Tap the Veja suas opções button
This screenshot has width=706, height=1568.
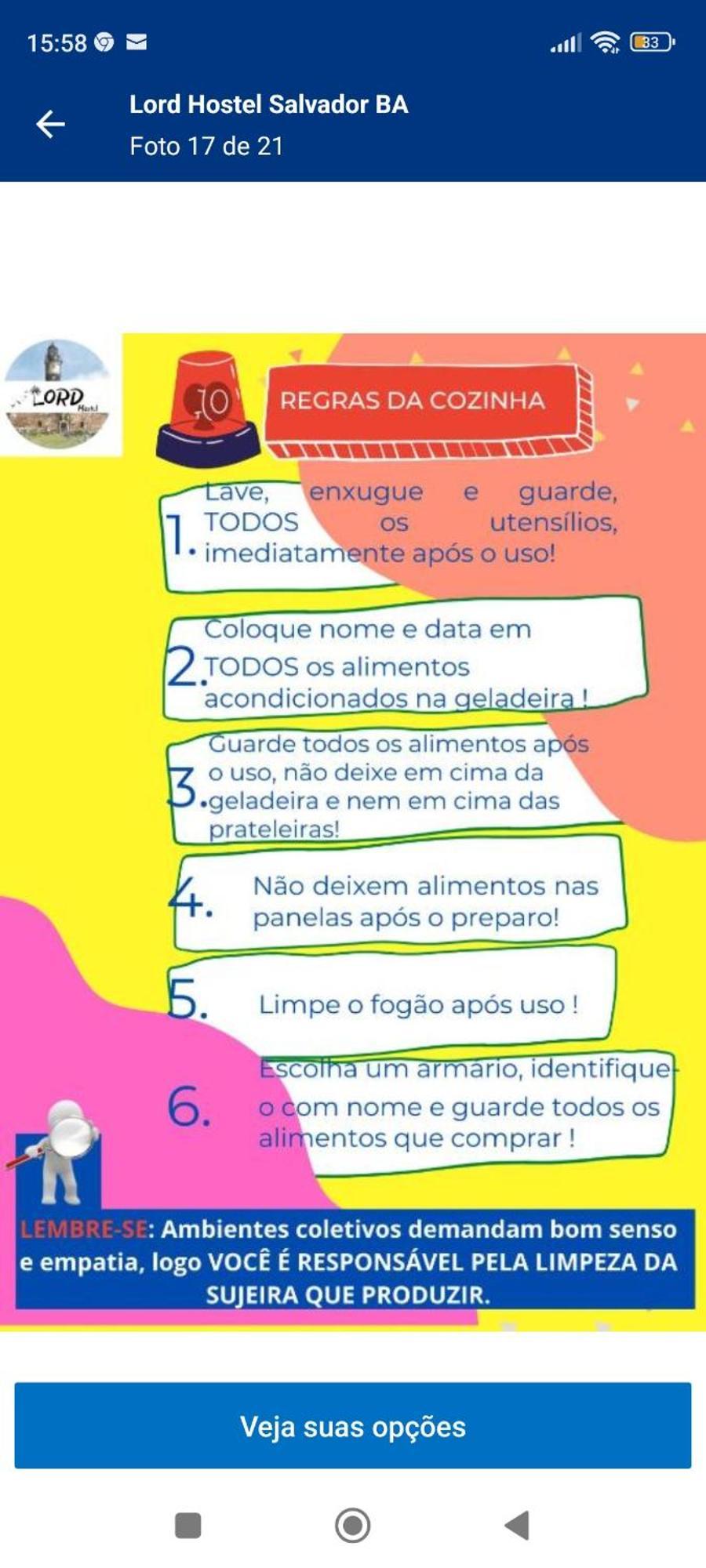353,1426
